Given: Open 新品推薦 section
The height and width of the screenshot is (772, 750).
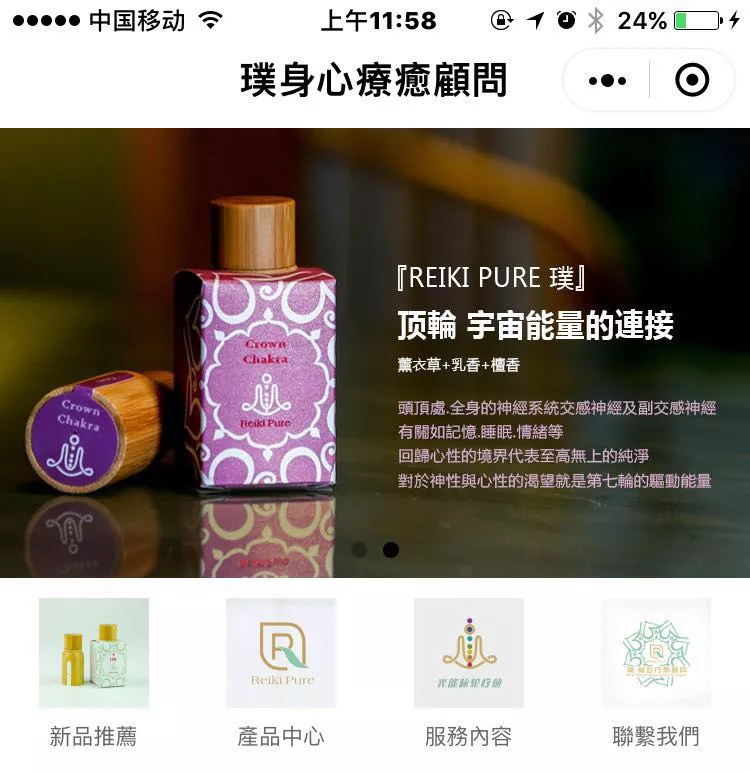Looking at the screenshot, I should coord(94,672).
